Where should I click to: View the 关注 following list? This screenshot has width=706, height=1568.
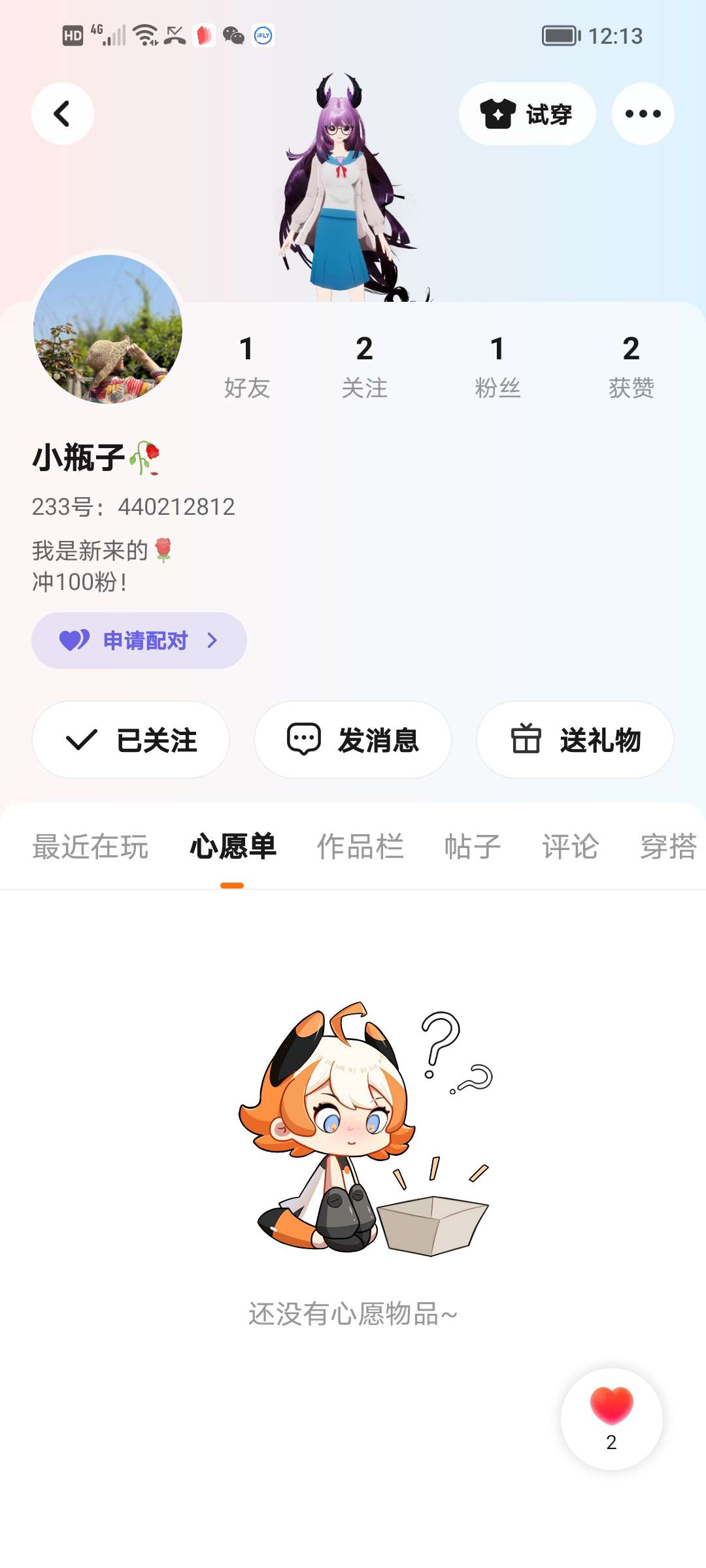pos(364,366)
